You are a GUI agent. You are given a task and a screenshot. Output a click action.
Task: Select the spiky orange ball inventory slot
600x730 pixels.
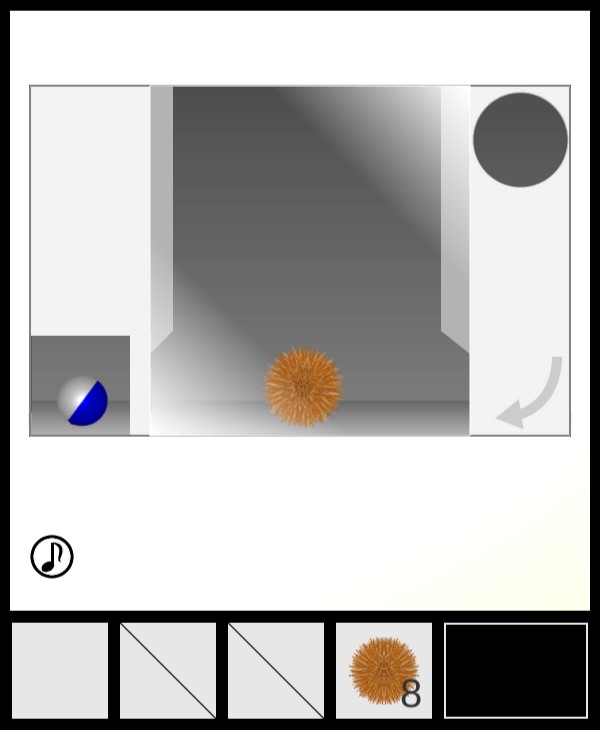[383, 670]
